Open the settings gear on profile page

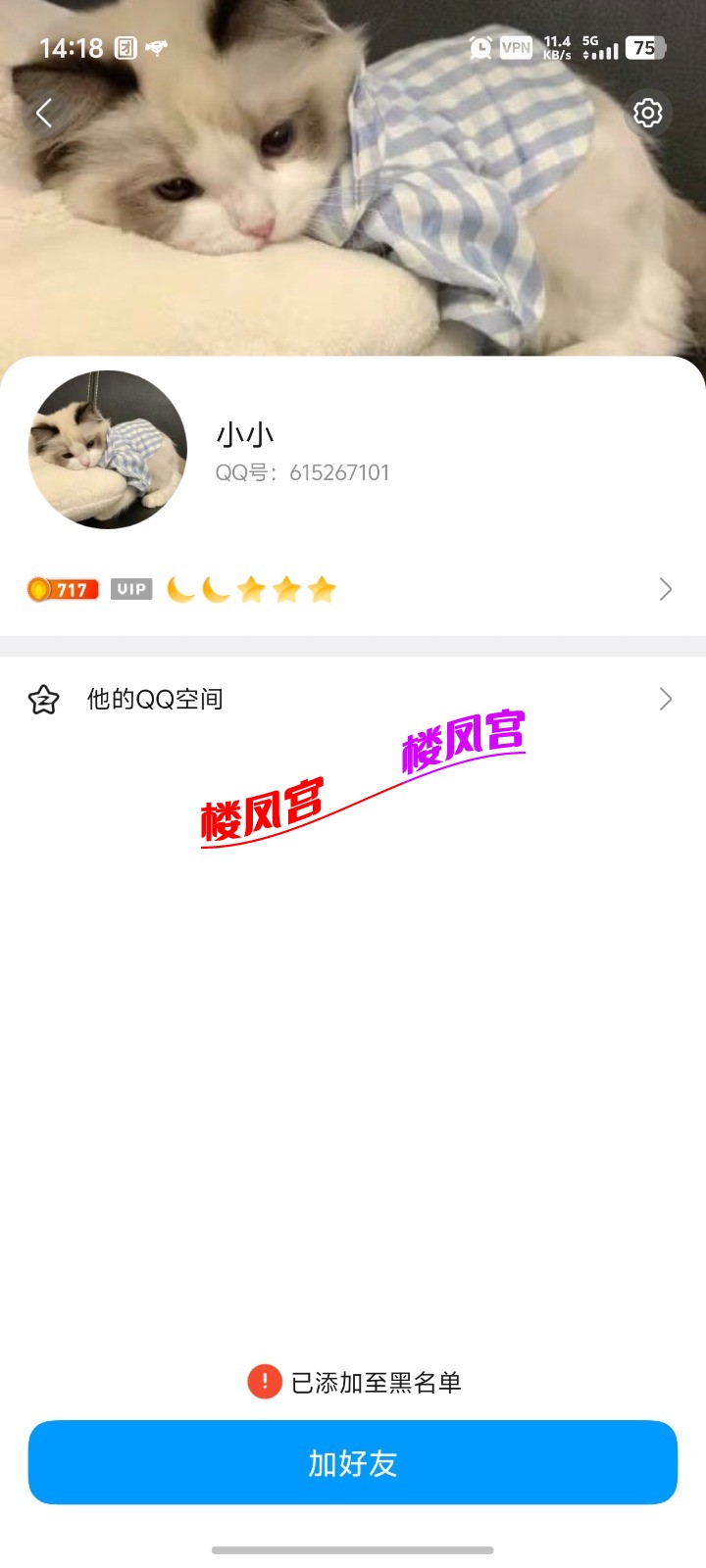(647, 113)
